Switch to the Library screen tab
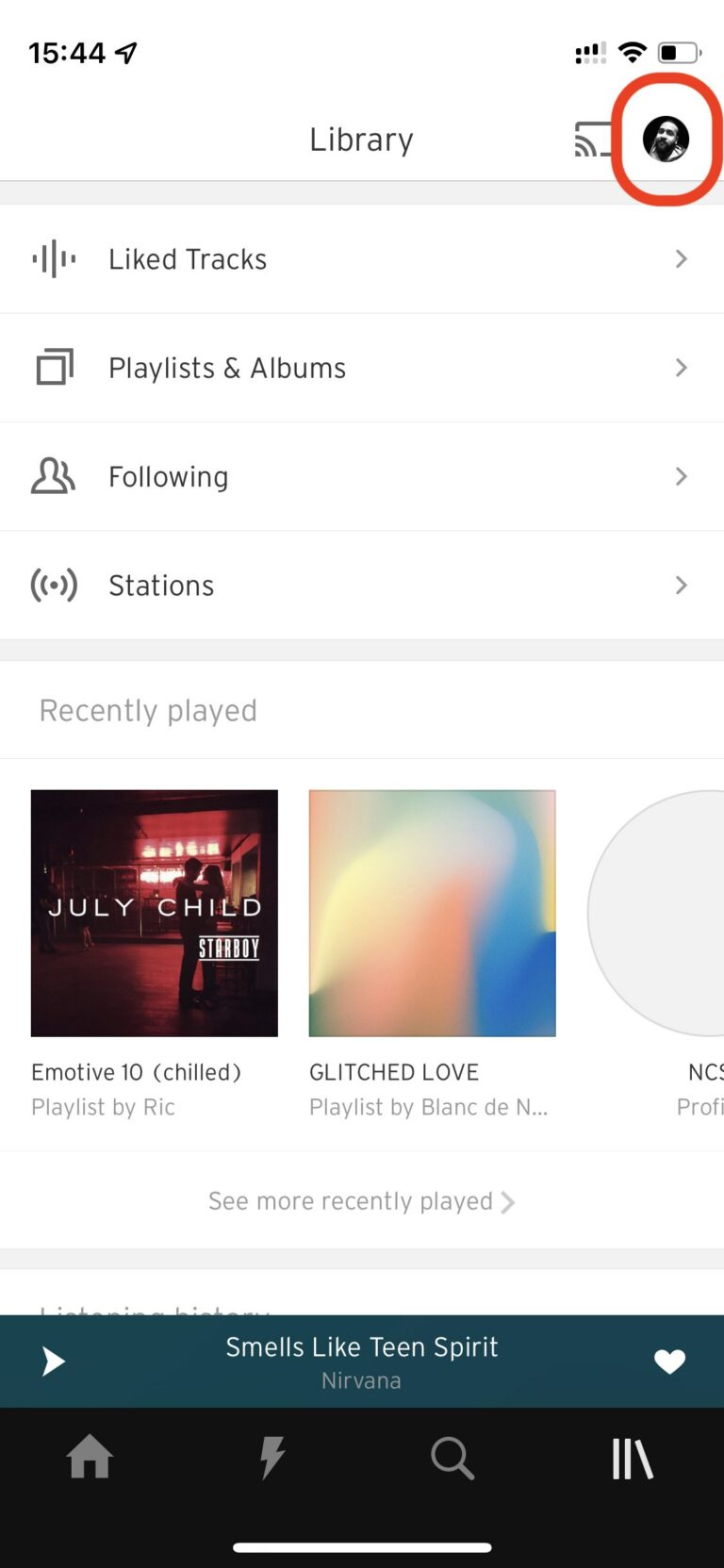 click(x=632, y=1458)
